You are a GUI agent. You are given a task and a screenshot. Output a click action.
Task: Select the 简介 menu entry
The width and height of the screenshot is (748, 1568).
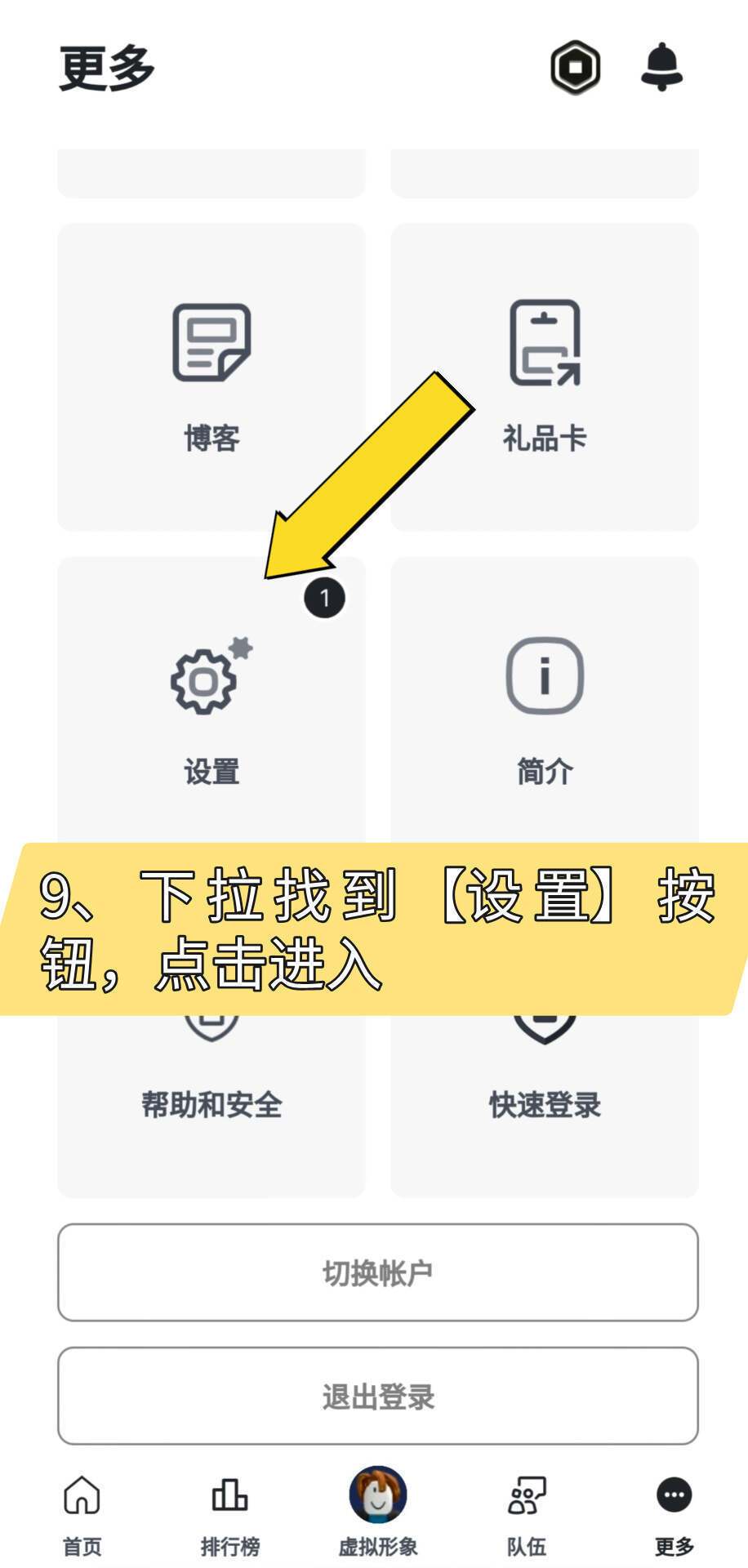(x=544, y=768)
